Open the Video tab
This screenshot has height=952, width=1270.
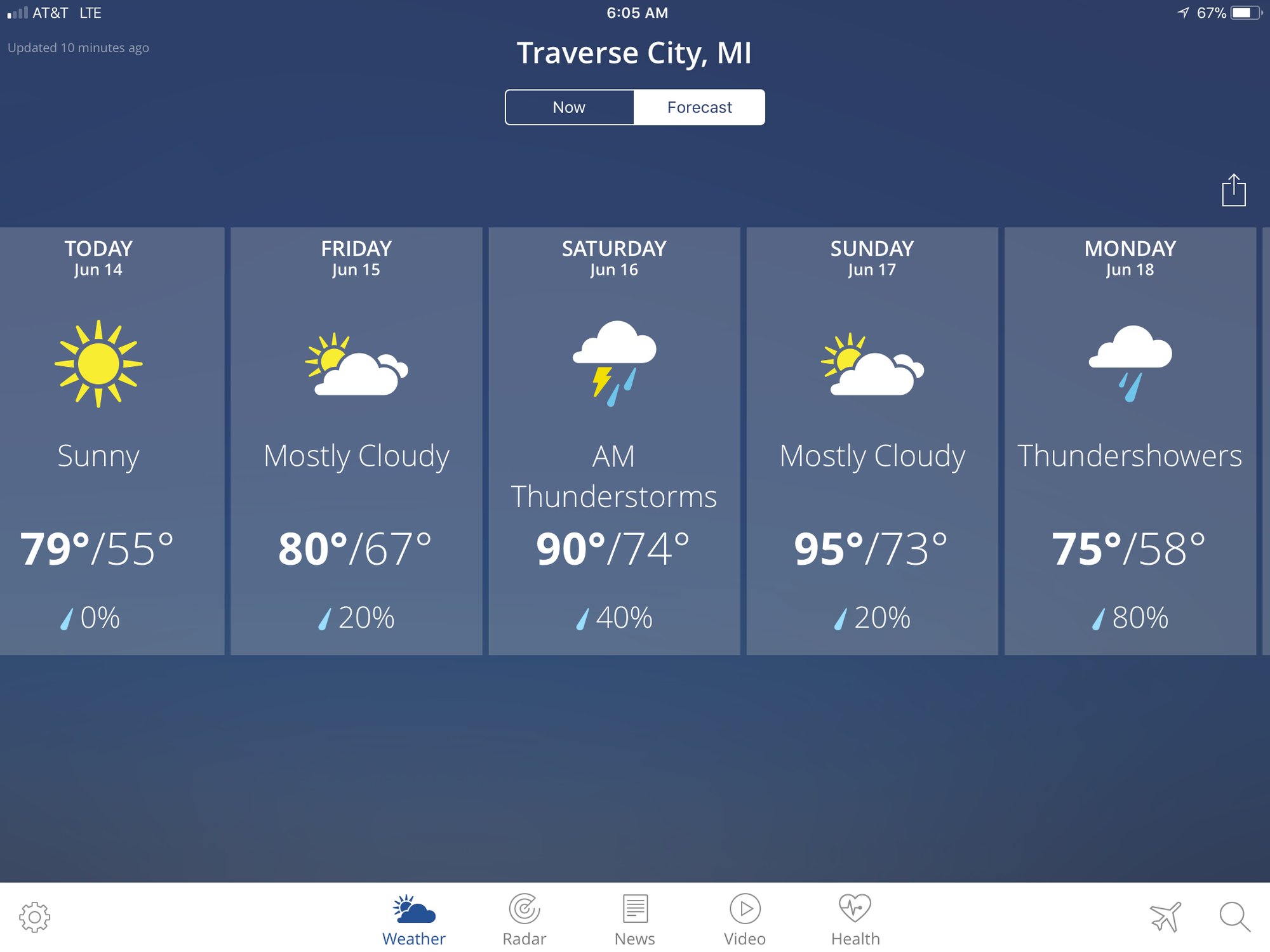(x=745, y=920)
